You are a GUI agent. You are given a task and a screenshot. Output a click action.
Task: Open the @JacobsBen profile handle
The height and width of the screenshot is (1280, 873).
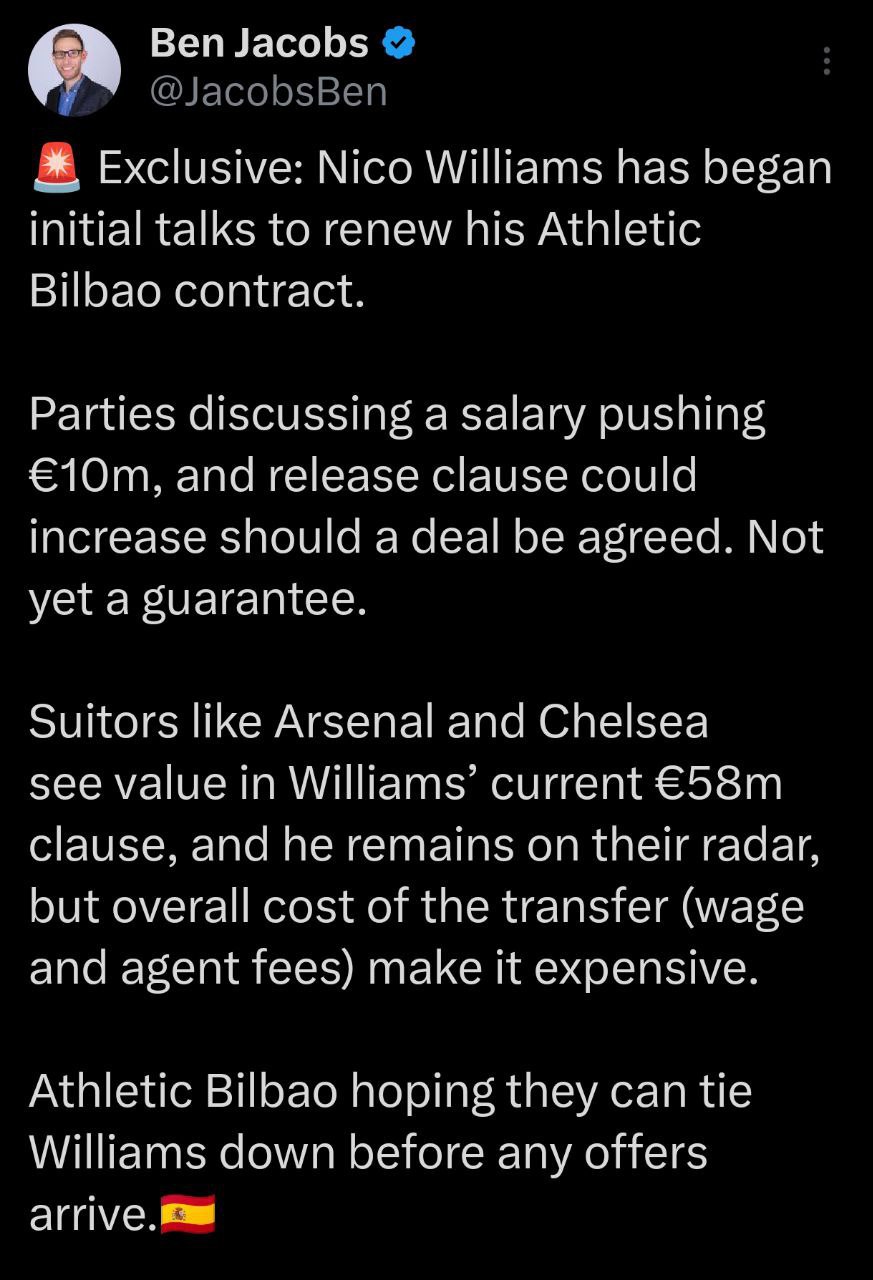267,92
